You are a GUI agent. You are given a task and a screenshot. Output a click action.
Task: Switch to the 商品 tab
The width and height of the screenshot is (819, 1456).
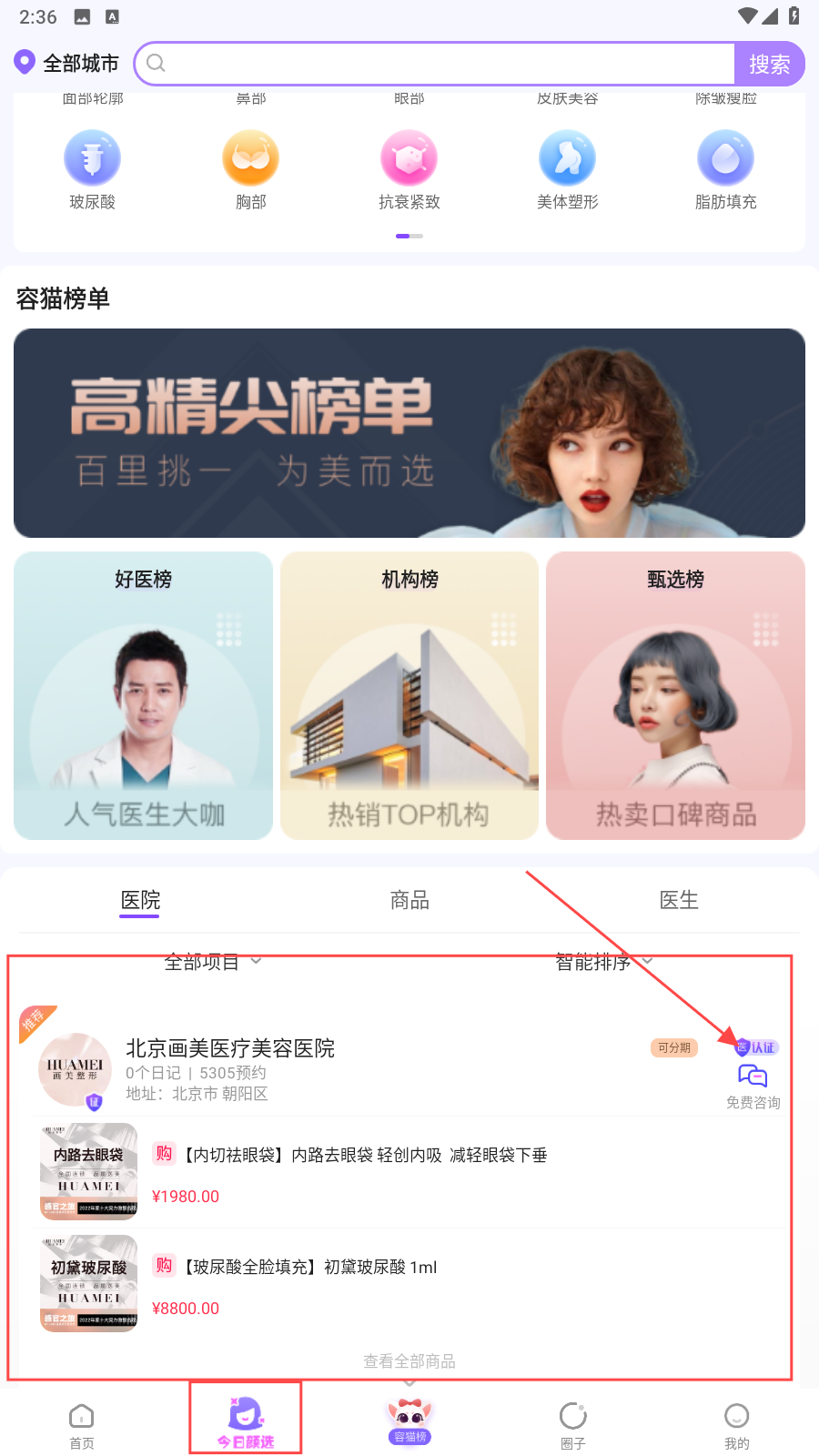409,900
